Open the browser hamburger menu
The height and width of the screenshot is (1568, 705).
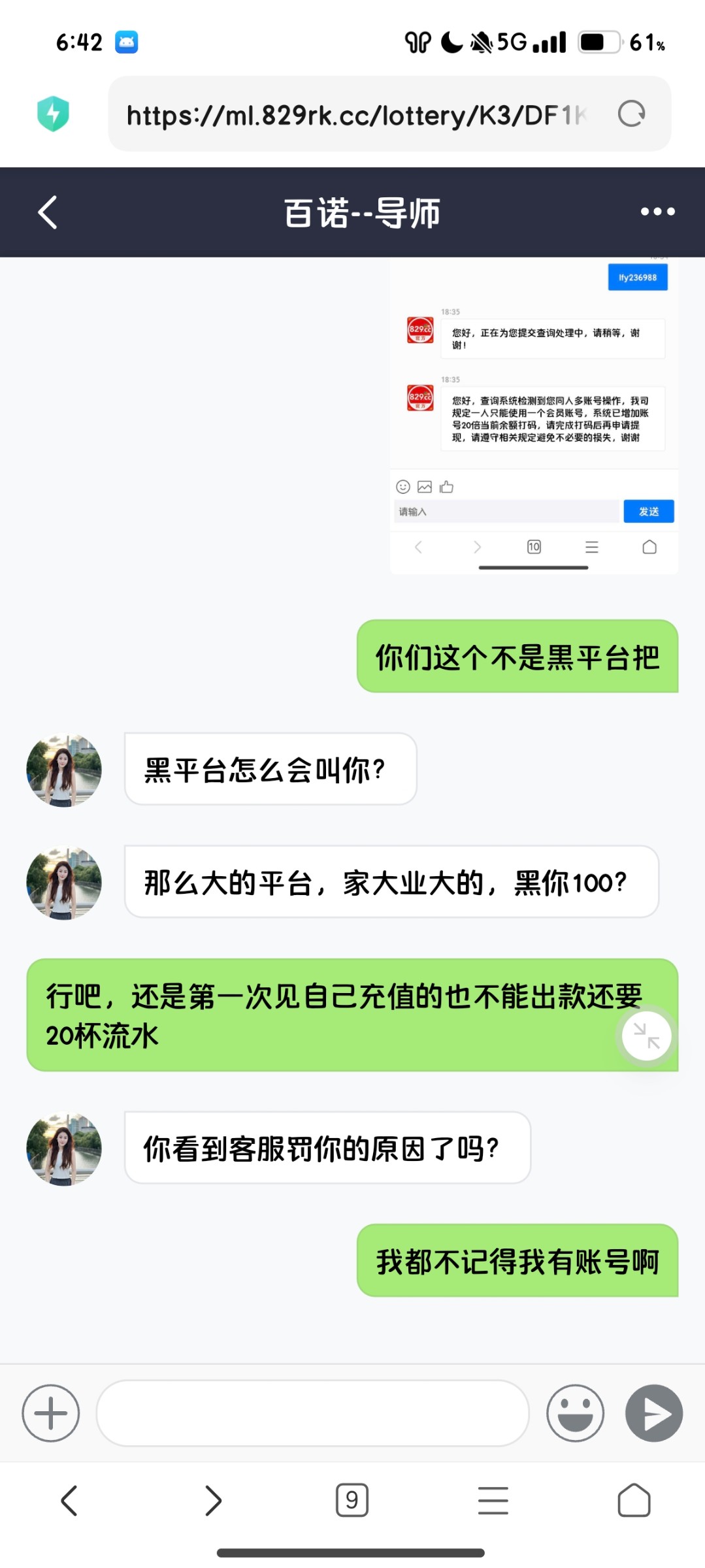pos(493,1500)
